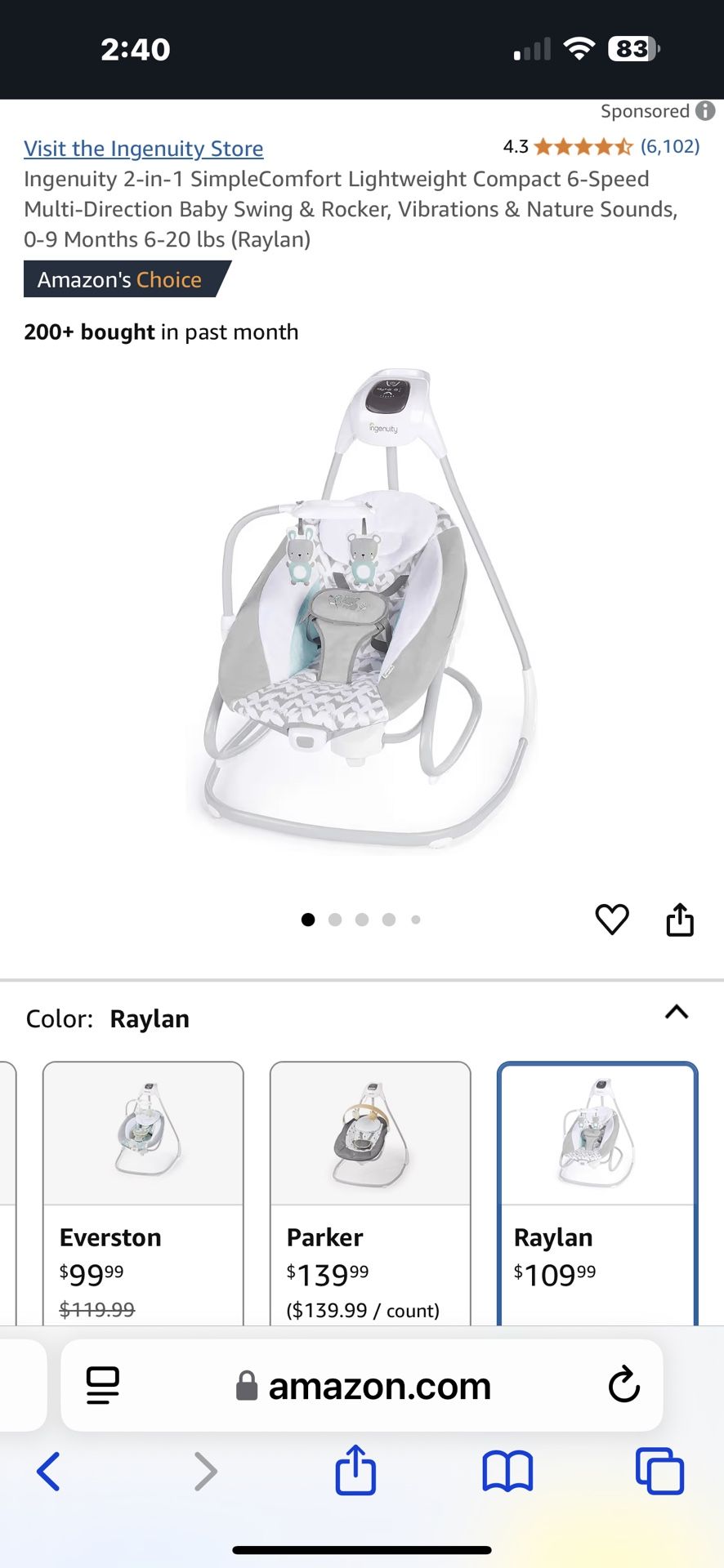Reload the Amazon page
The height and width of the screenshot is (1568, 724).
coord(623,1385)
